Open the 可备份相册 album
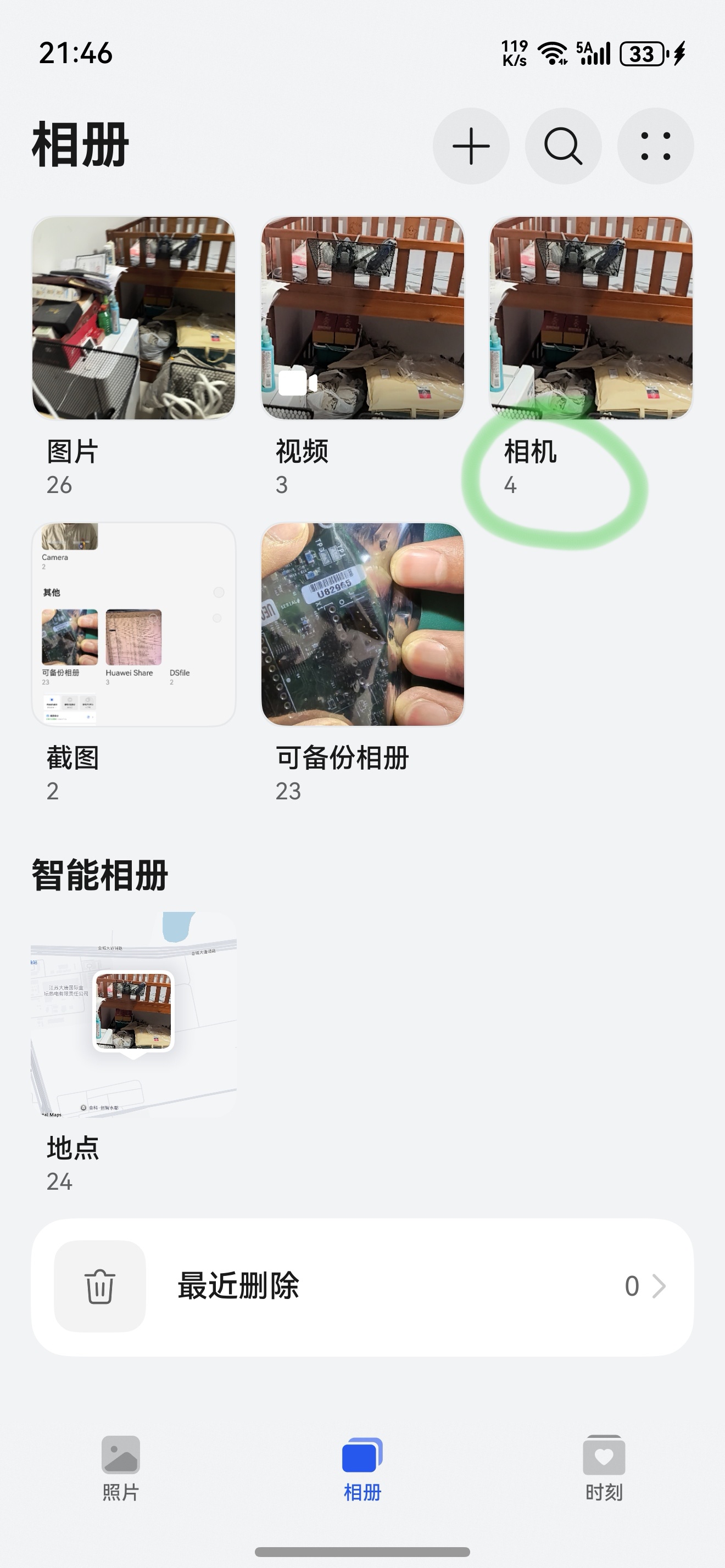The image size is (725, 1568). (362, 624)
